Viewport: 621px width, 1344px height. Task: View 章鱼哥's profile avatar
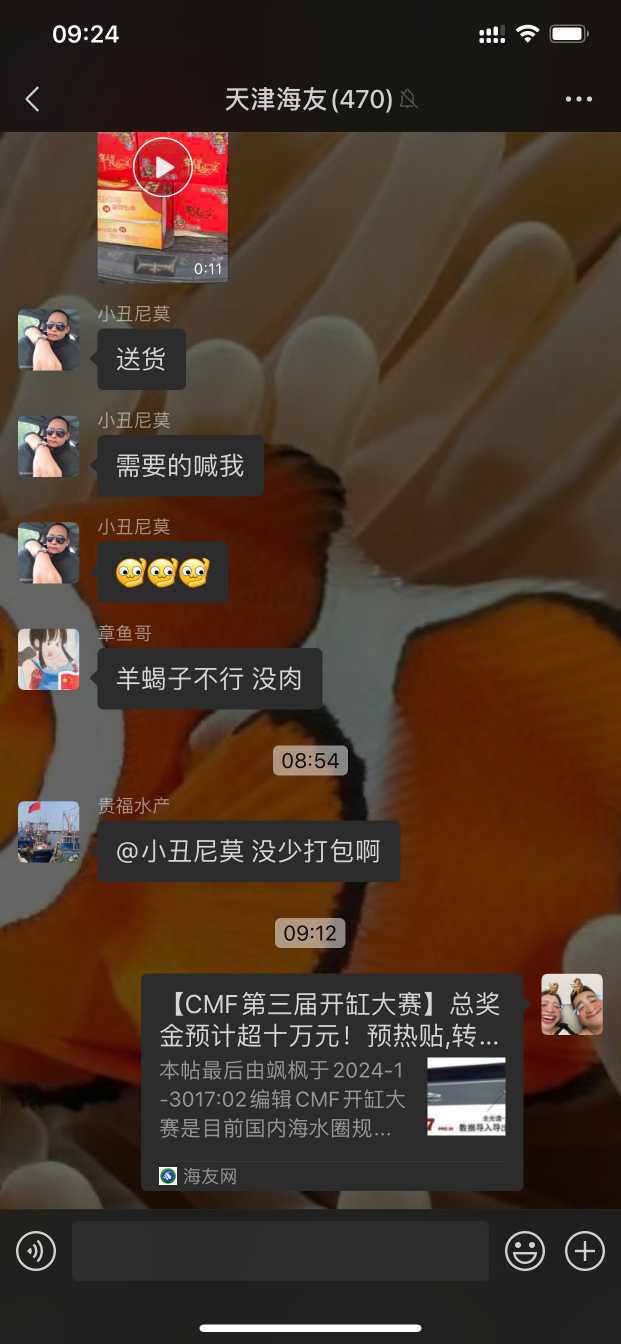49,659
